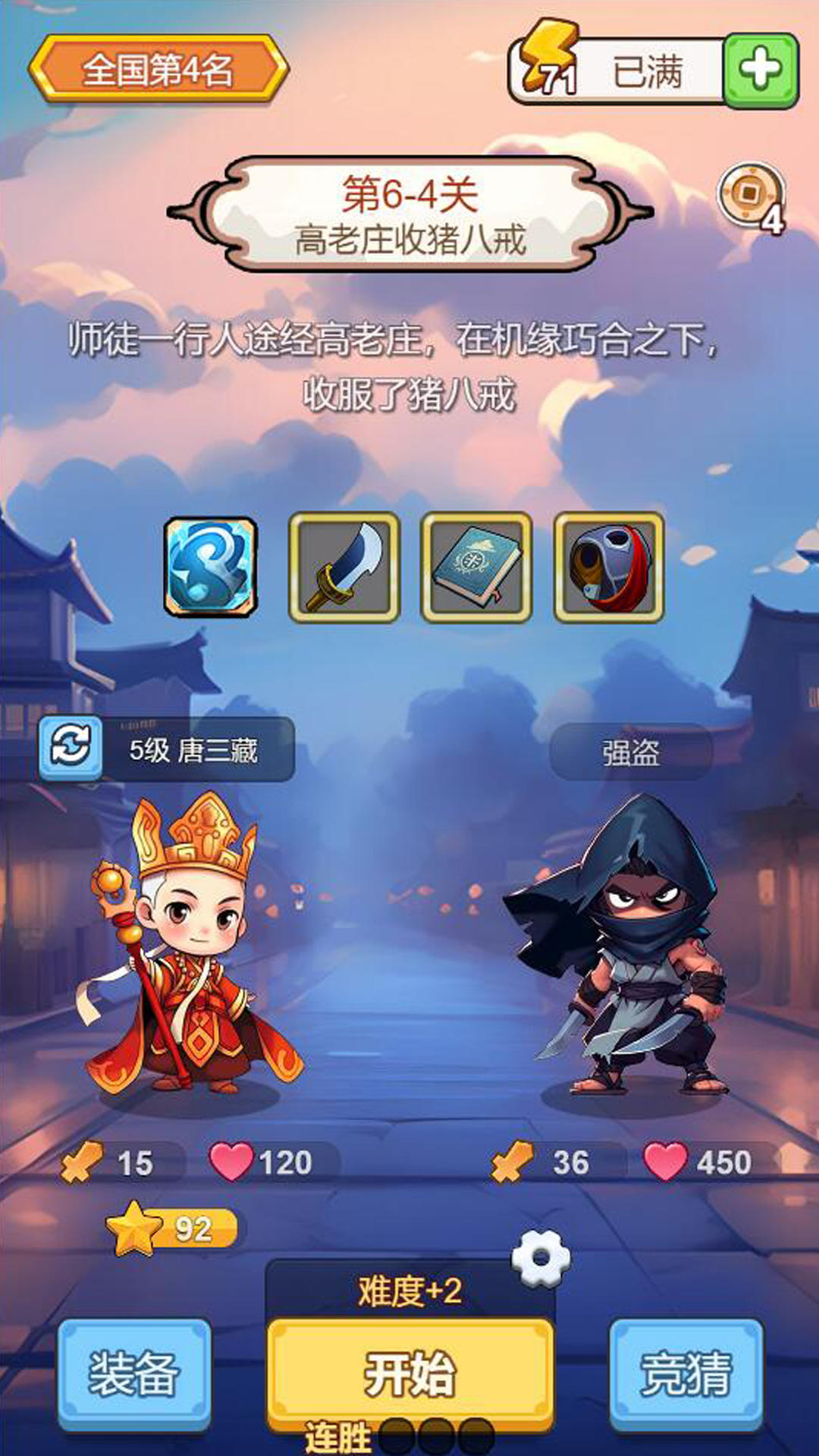Open difficulty settings gear
The width and height of the screenshot is (819, 1456).
541,1259
